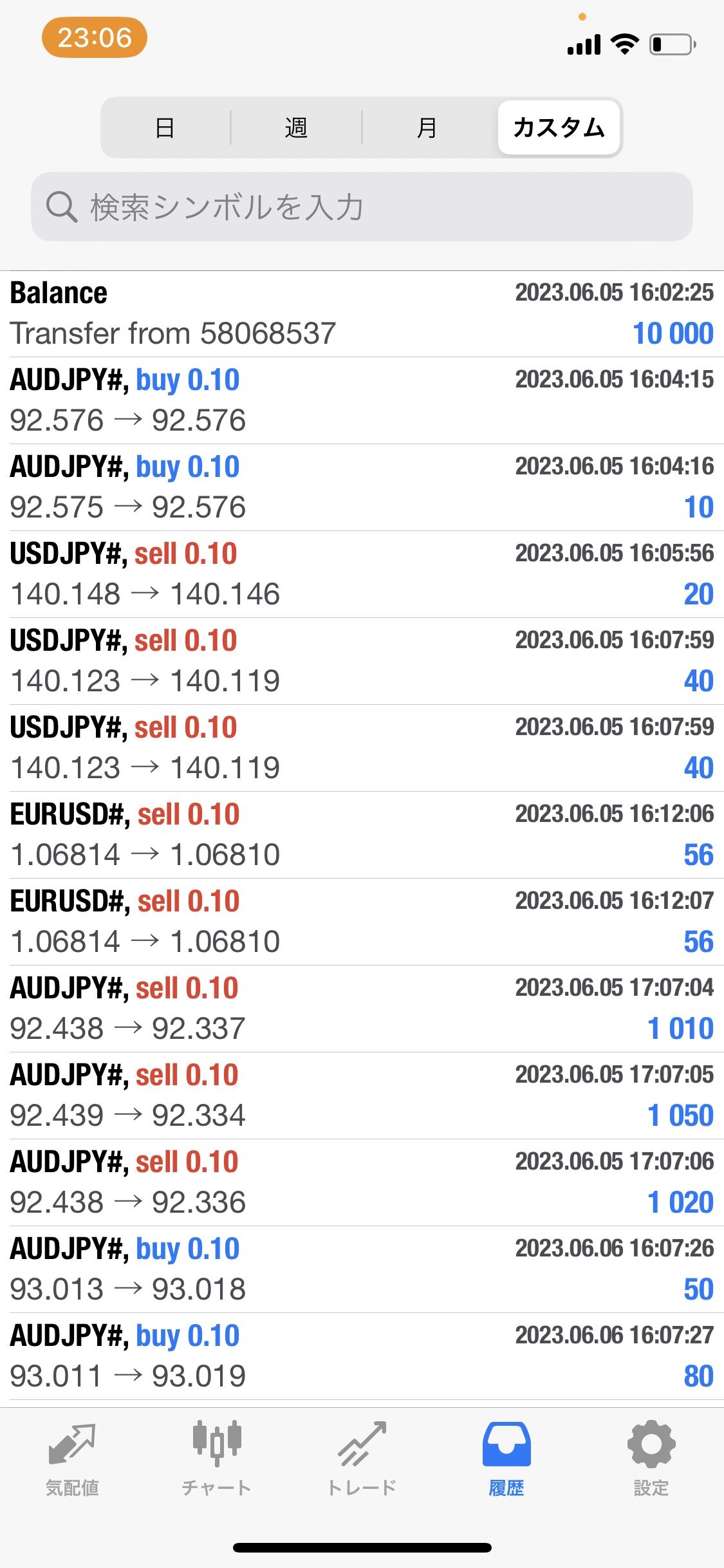Expand the USDJPY# sell at 16:05:56
The height and width of the screenshot is (1568, 724).
362,574
